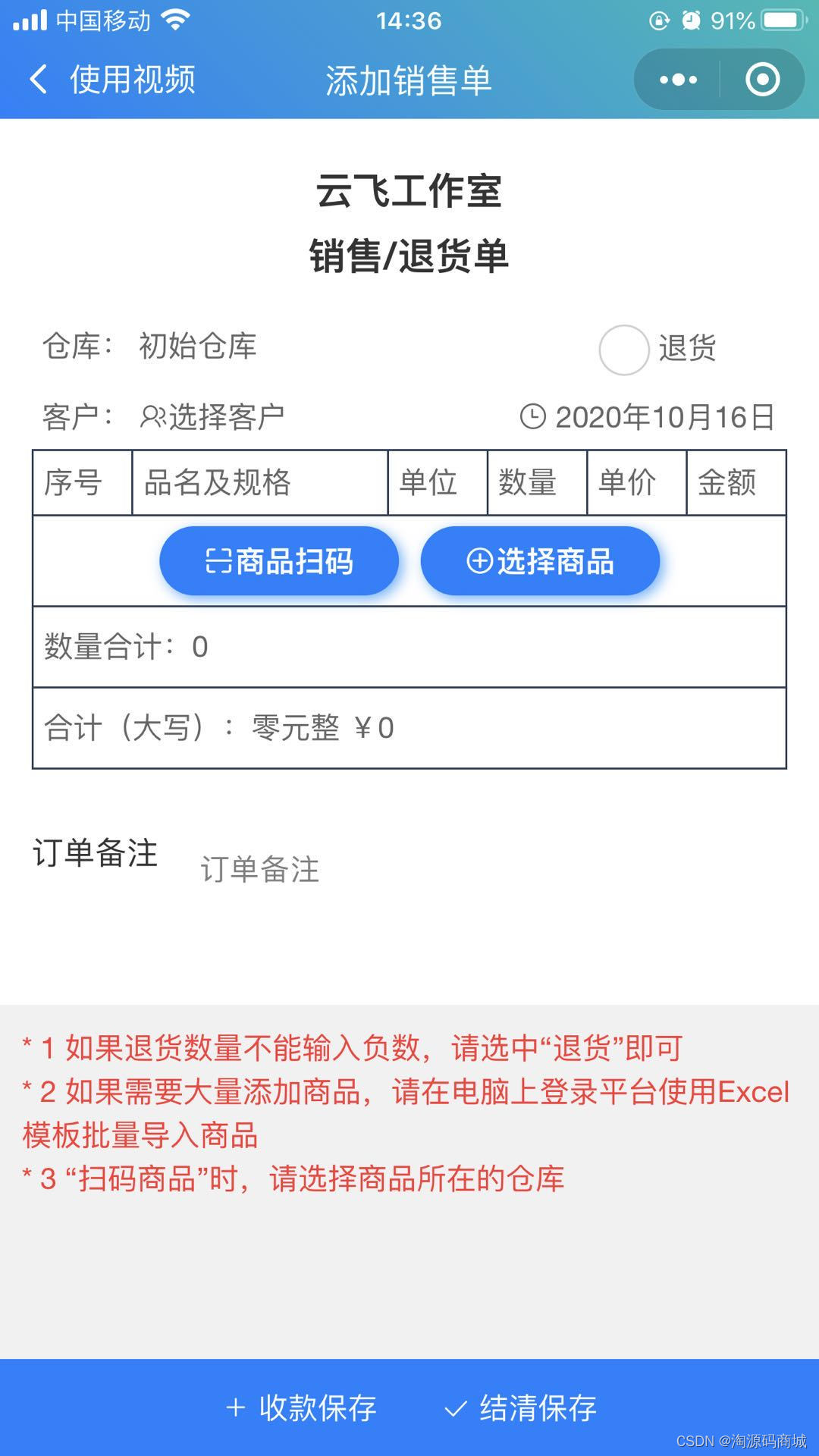The image size is (819, 1456).
Task: Change the warehouse 初始仓库
Action: click(x=198, y=346)
